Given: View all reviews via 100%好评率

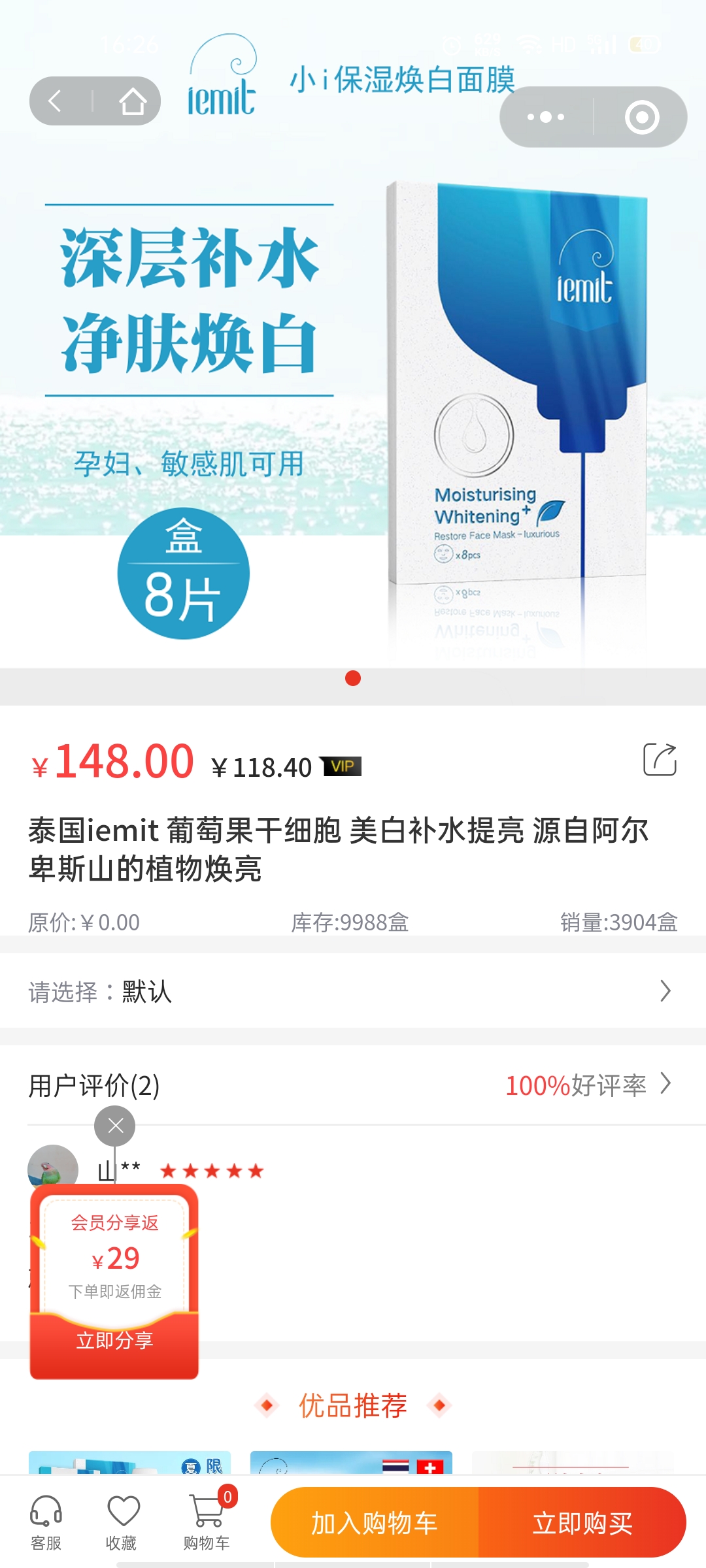Looking at the screenshot, I should (x=587, y=1085).
